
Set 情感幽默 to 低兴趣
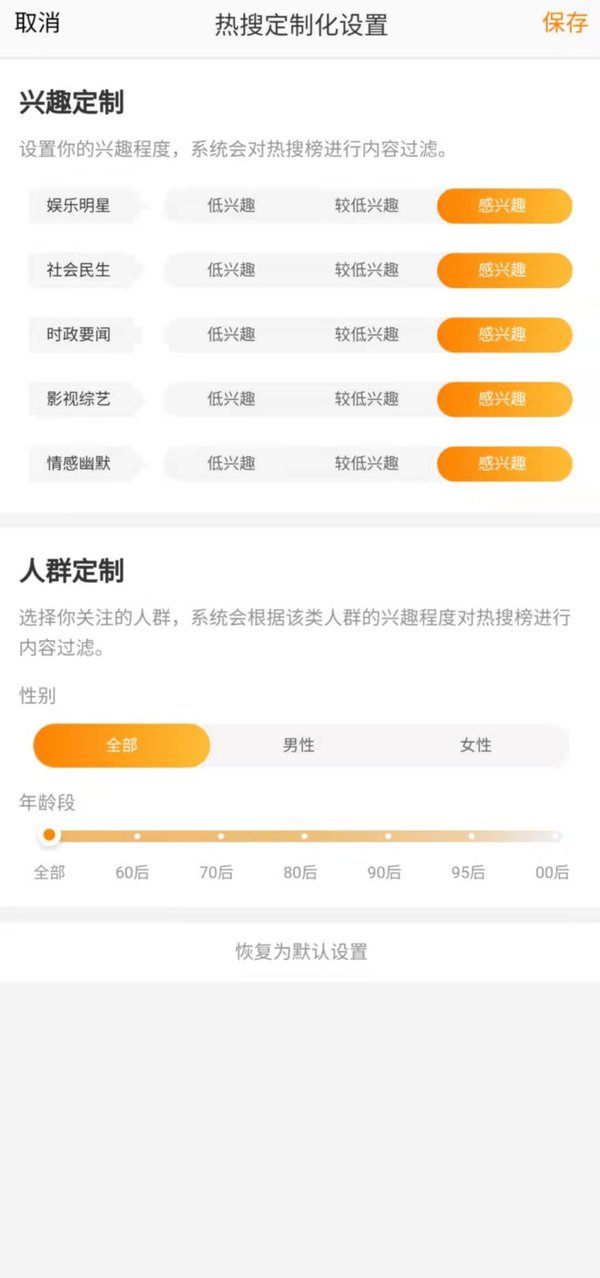tap(231, 463)
